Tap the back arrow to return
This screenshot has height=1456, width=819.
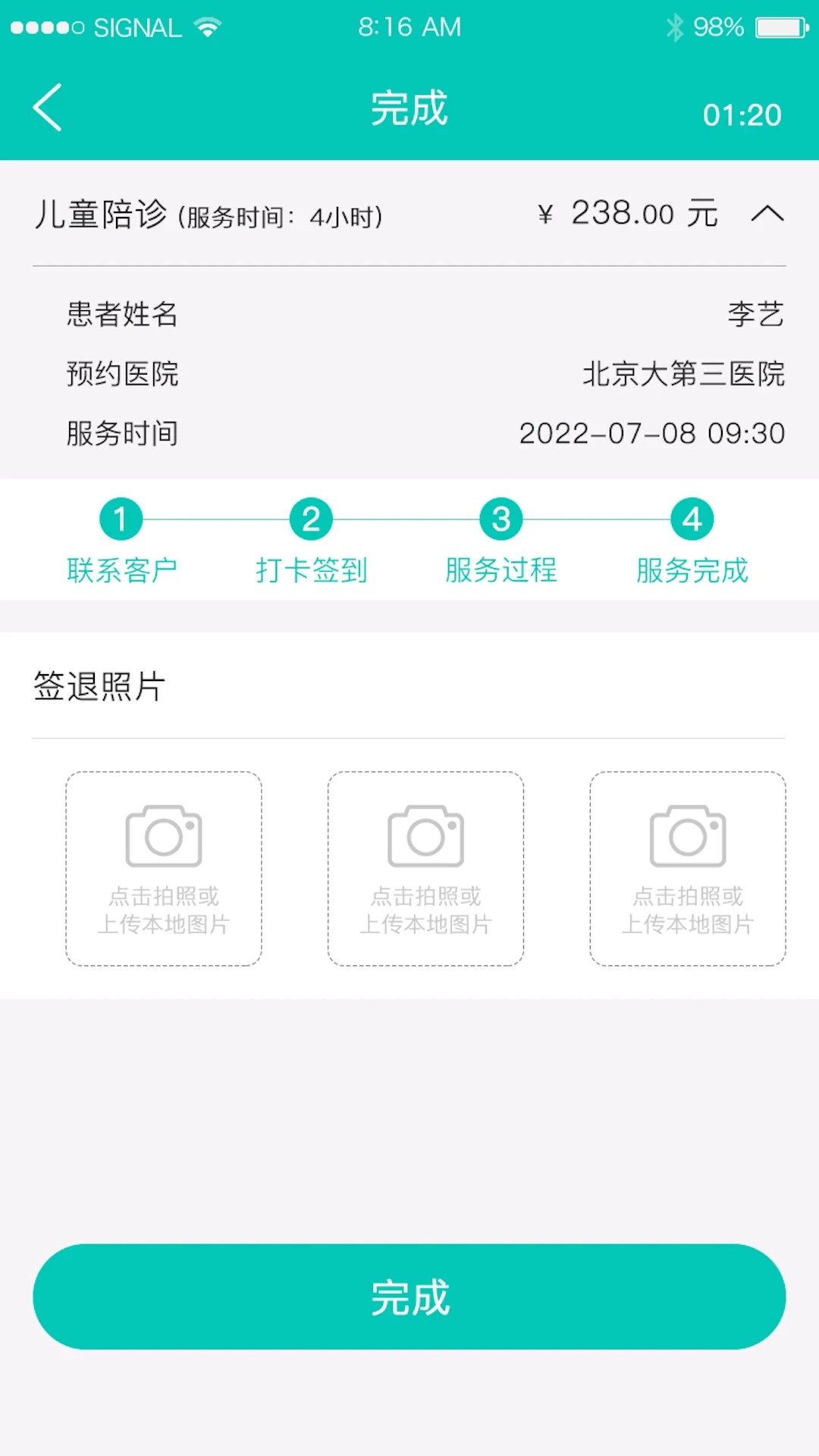pyautogui.click(x=48, y=108)
